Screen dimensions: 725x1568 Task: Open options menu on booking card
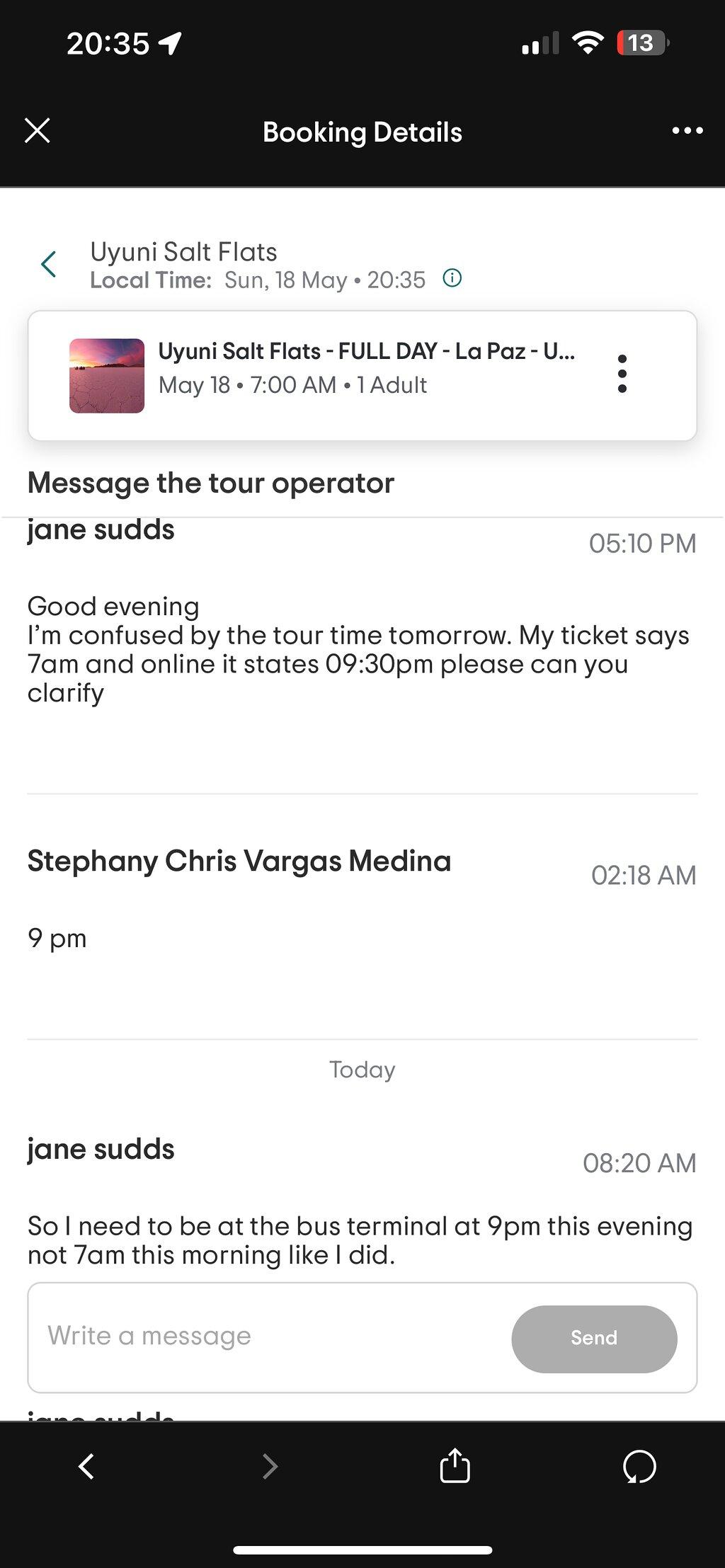coord(622,374)
